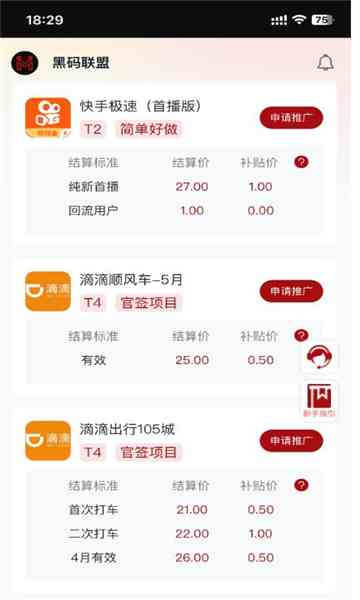Open the 新手指引 beginner guide
Image resolution: width=360 pixels, height=600 pixels.
319,401
